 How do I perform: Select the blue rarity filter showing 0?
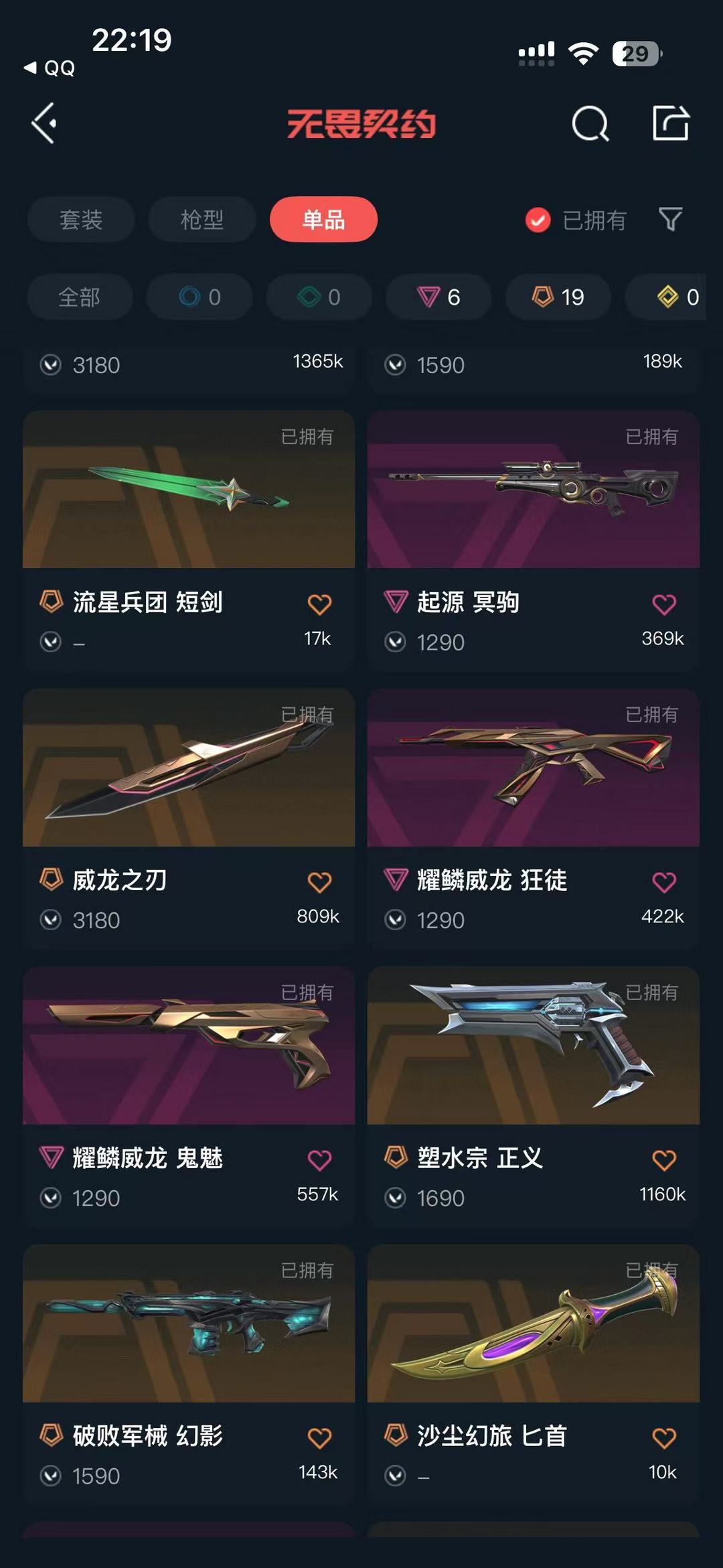(199, 297)
